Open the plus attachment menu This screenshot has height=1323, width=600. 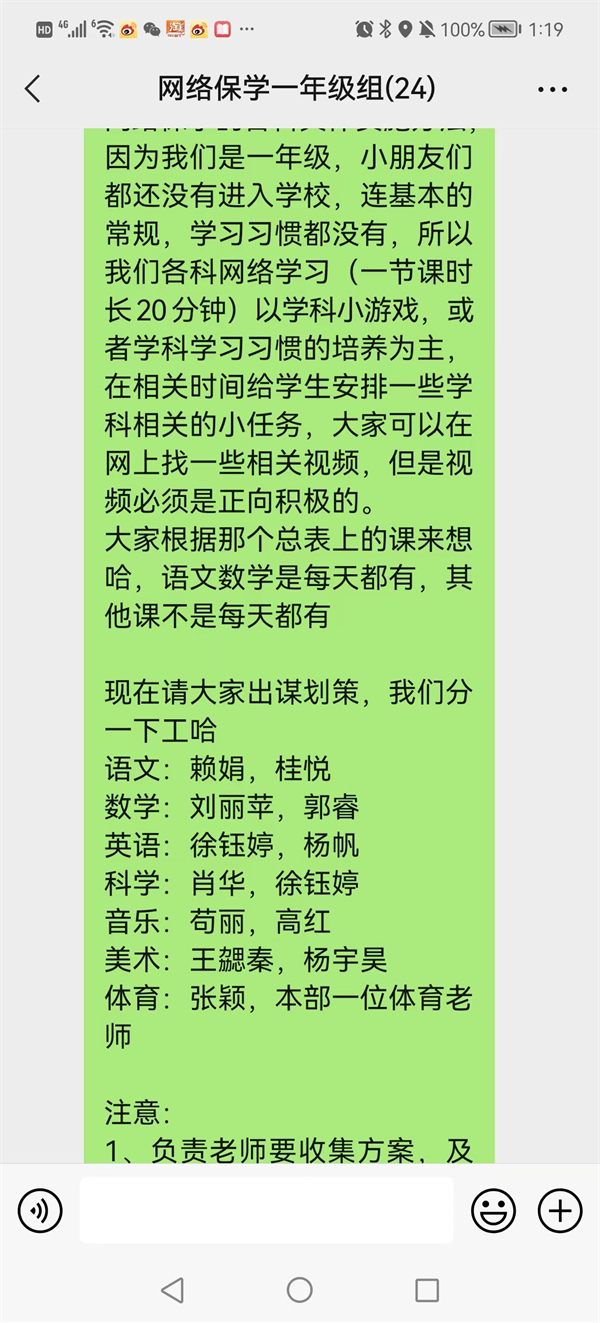[560, 1211]
